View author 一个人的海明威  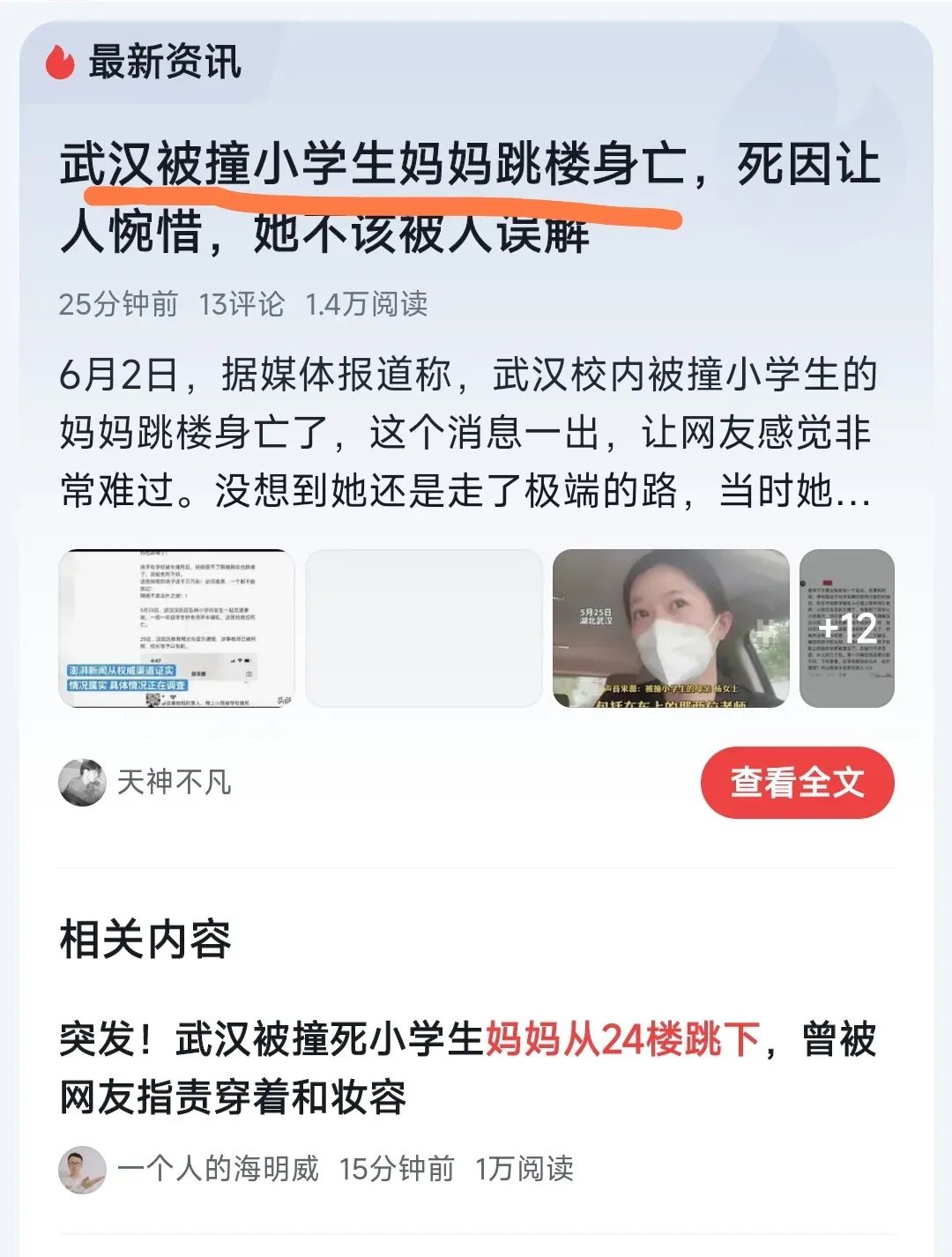coord(217,1169)
